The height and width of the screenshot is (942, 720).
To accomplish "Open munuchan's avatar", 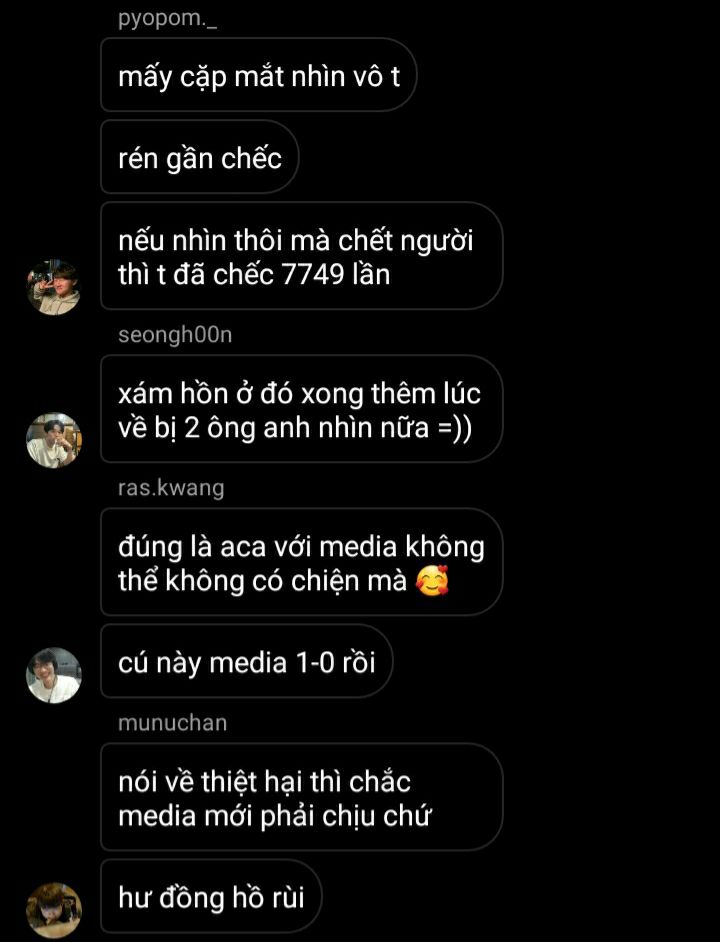I will click(53, 909).
